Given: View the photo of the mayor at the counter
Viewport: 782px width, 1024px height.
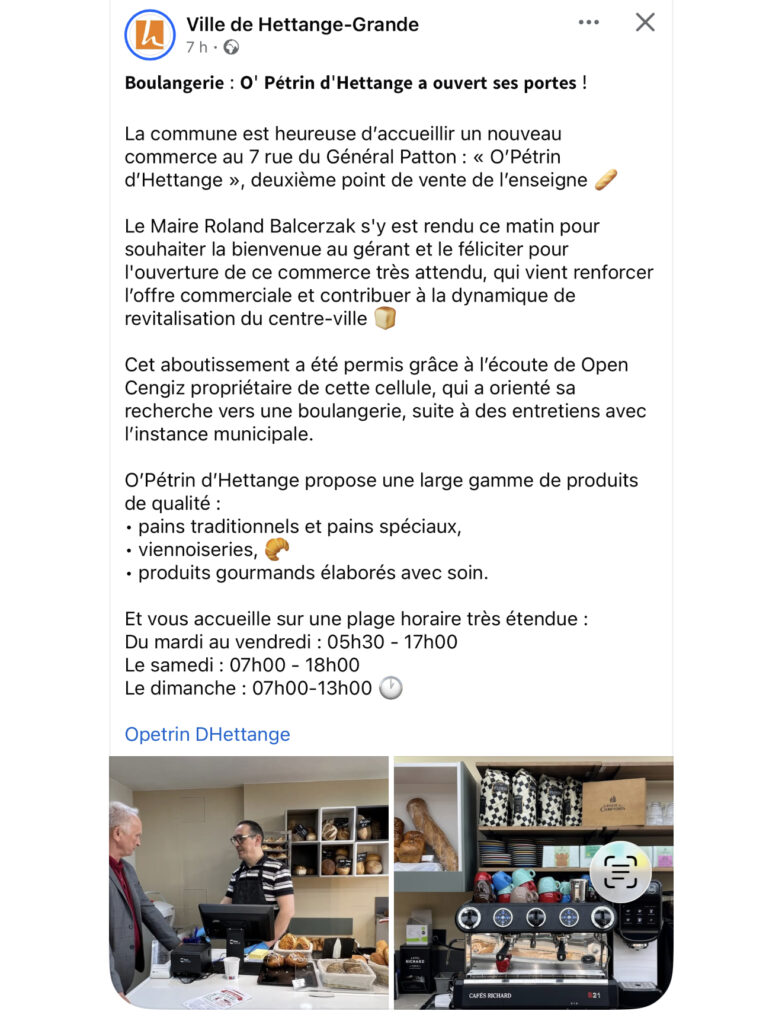Looking at the screenshot, I should 249,883.
